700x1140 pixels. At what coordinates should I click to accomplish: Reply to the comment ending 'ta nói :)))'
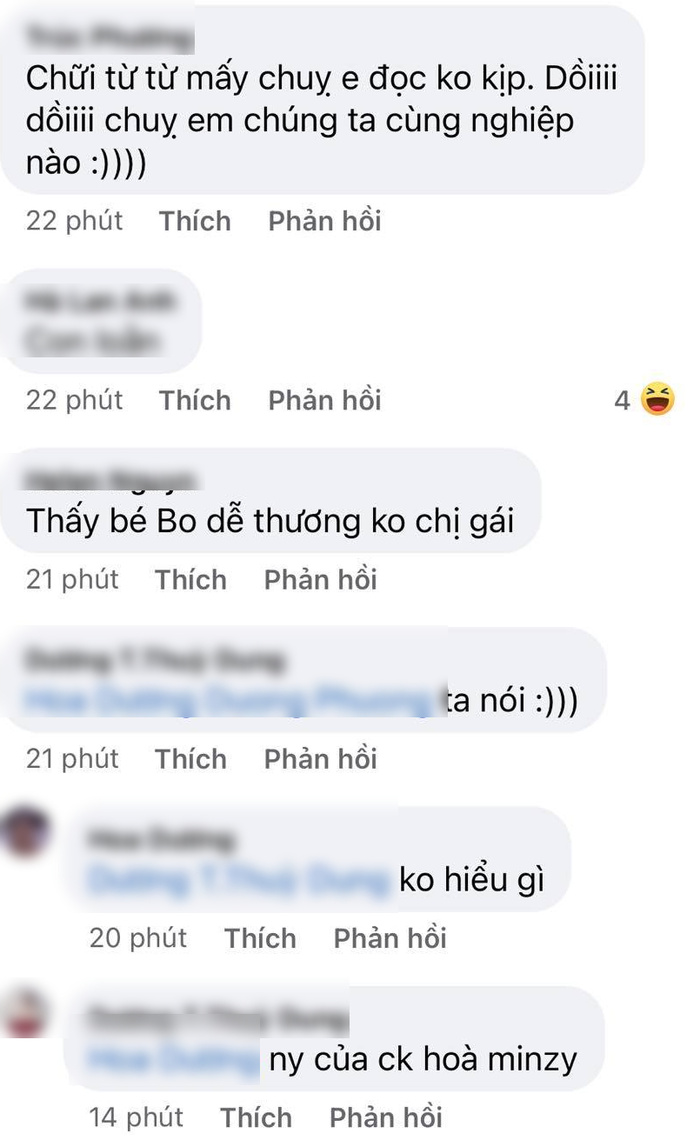[320, 758]
